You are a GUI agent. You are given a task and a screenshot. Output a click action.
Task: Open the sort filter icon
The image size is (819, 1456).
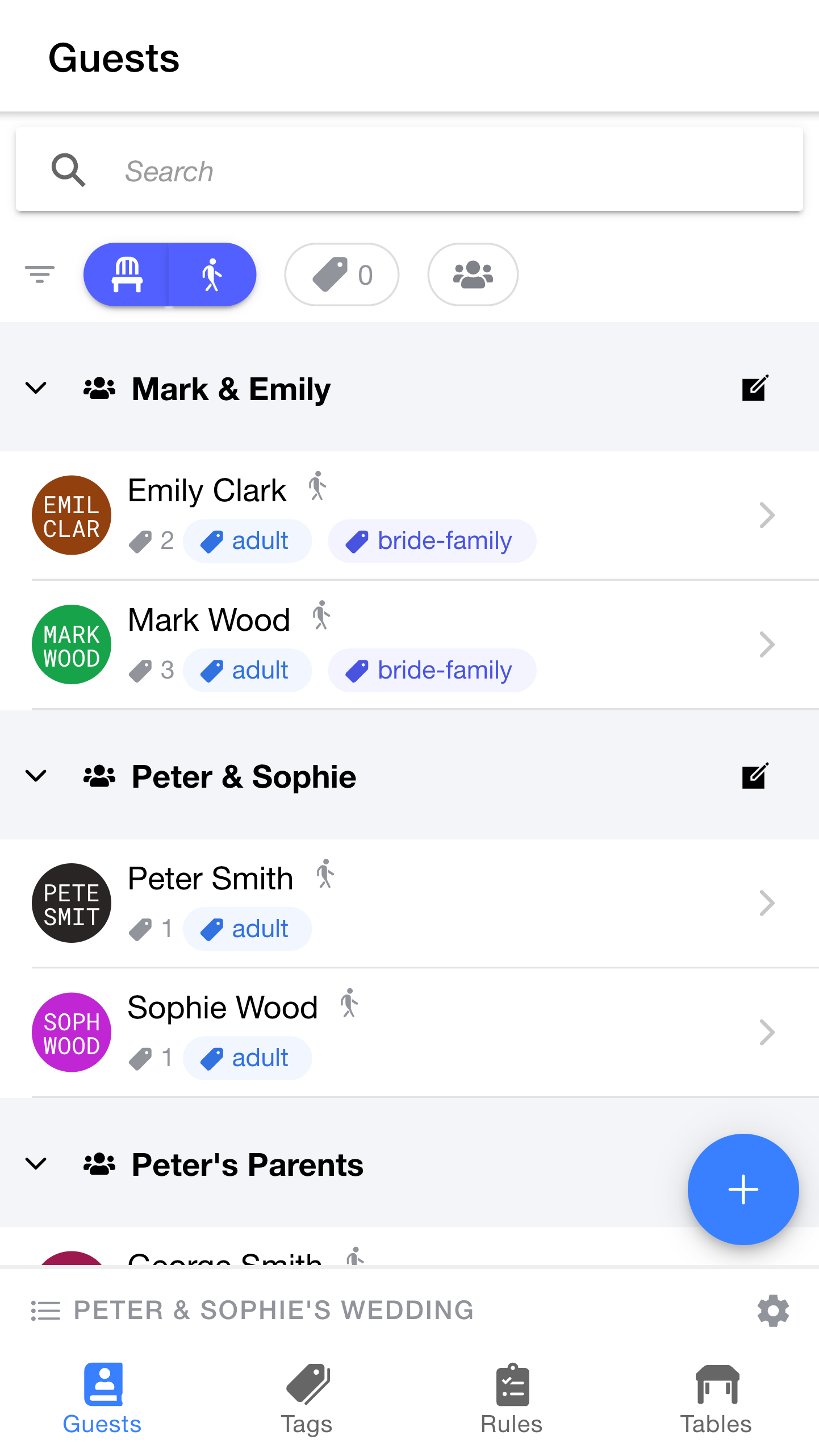40,274
